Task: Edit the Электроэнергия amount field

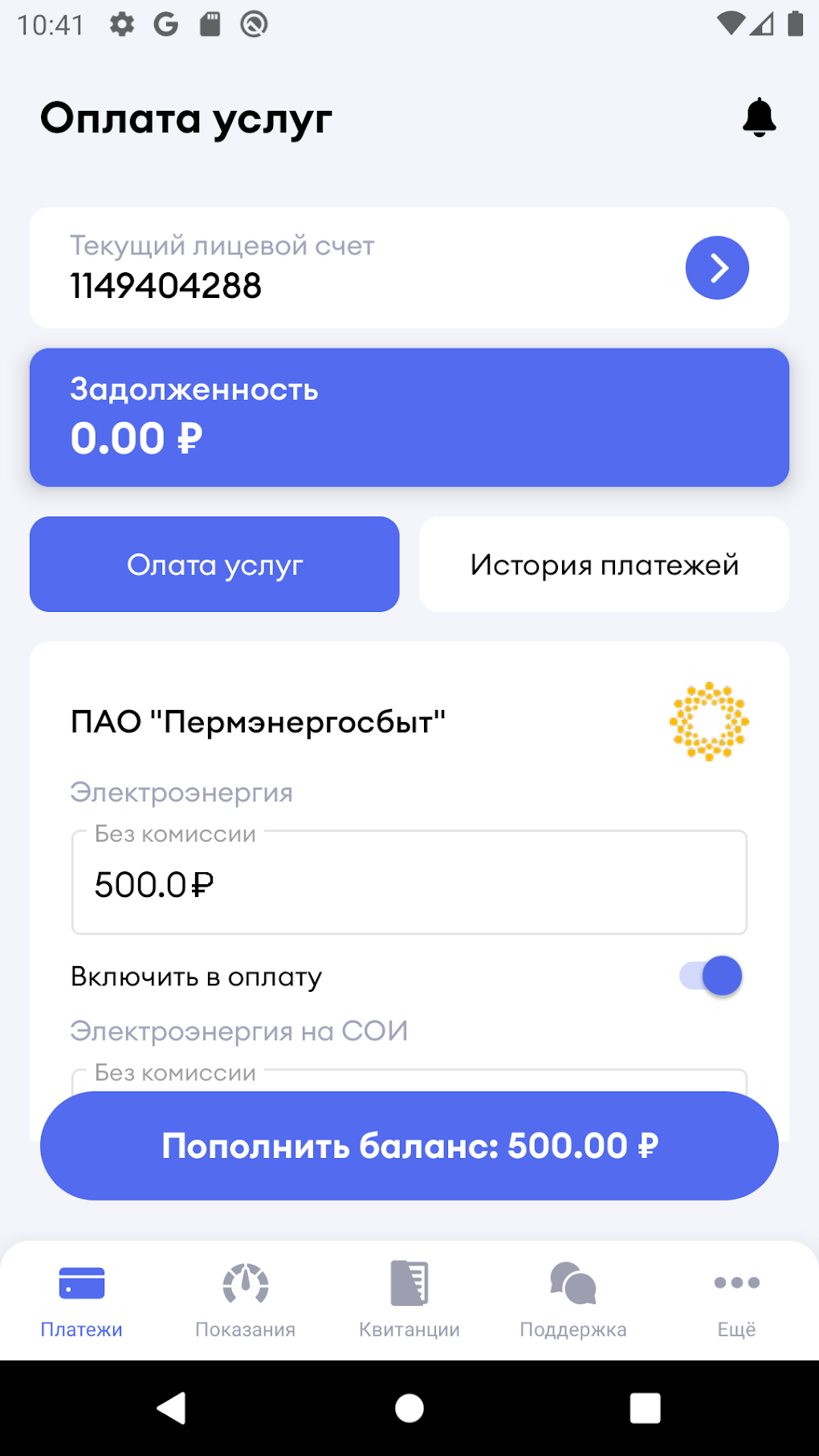Action: click(409, 884)
